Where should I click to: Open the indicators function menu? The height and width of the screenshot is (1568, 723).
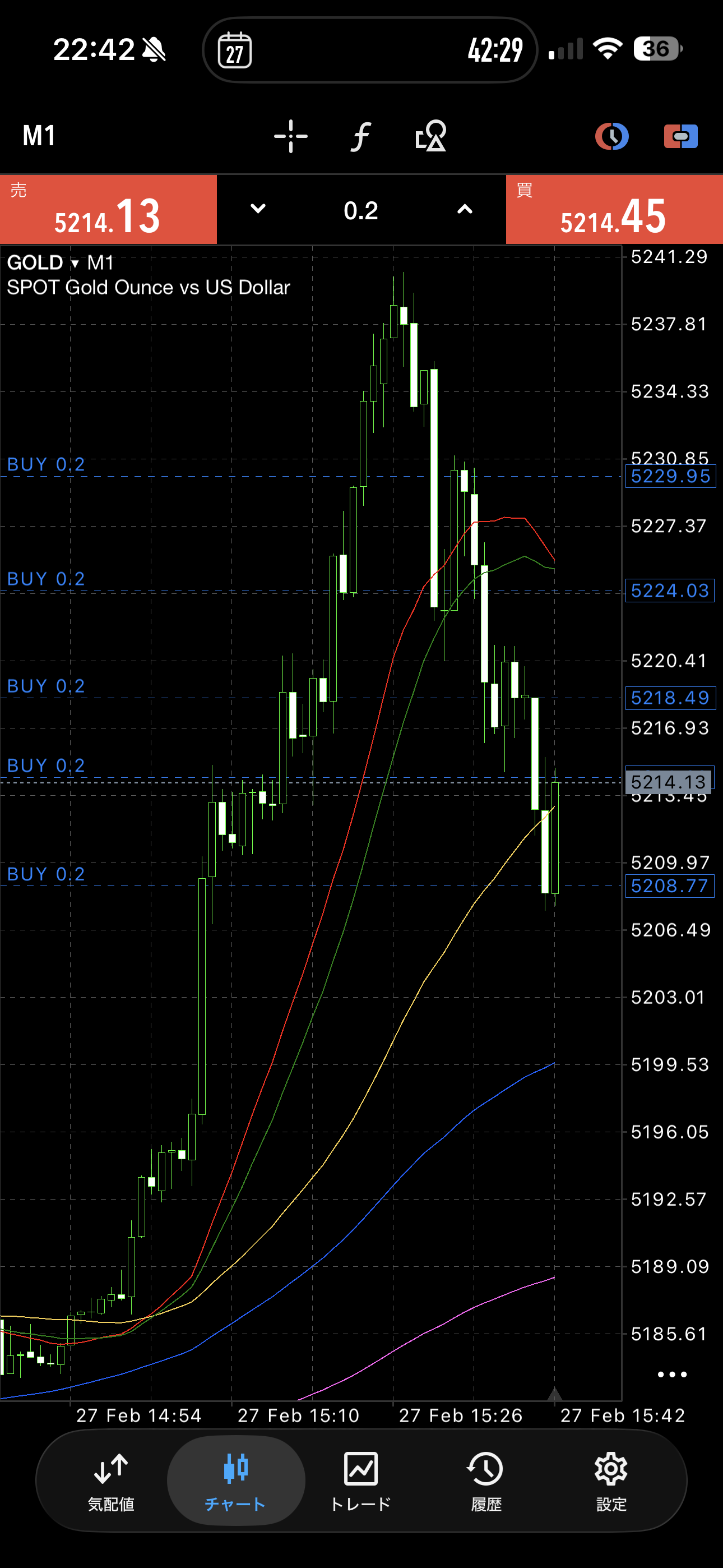coord(360,136)
